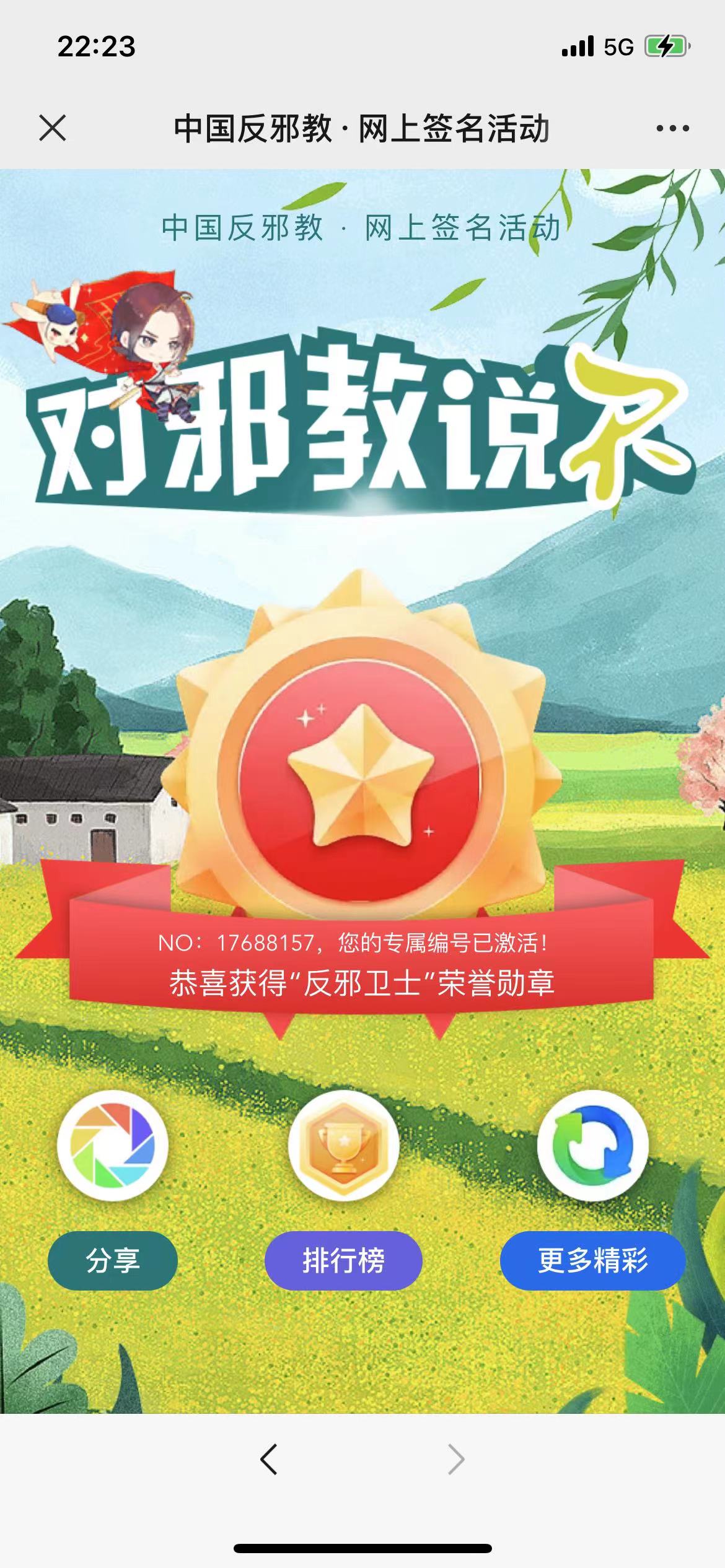725x1568 pixels.
Task: Close the webpage with the X icon
Action: coord(53,128)
